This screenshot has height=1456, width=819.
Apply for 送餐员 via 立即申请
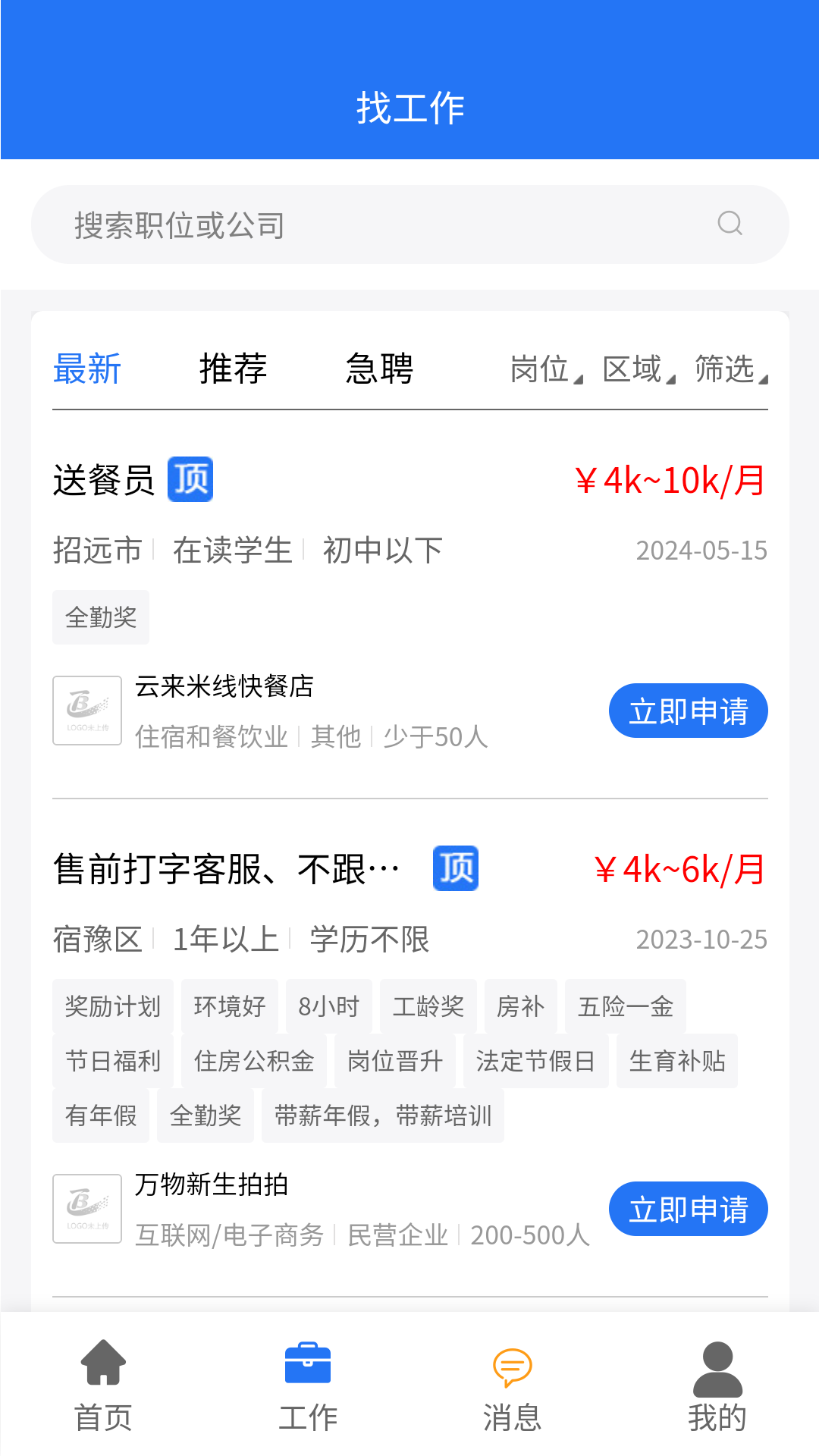687,711
